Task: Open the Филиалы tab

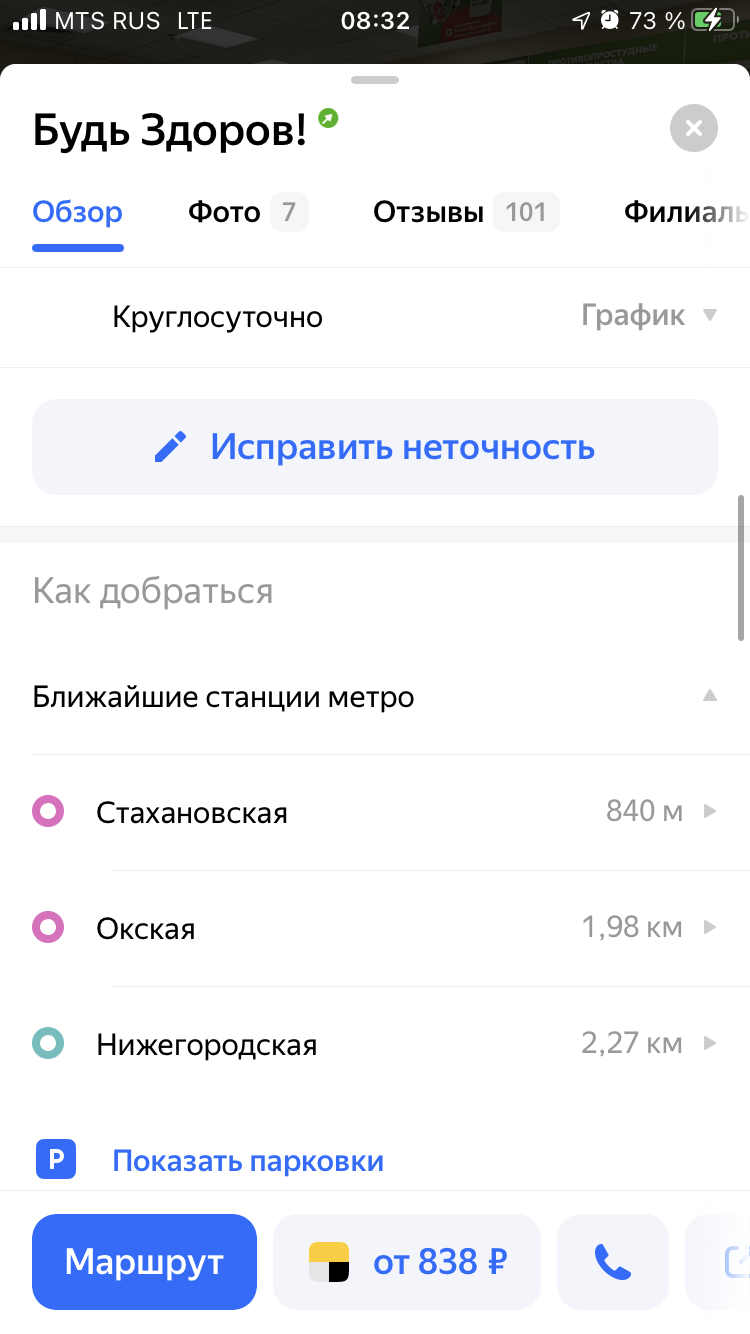Action: click(x=685, y=212)
